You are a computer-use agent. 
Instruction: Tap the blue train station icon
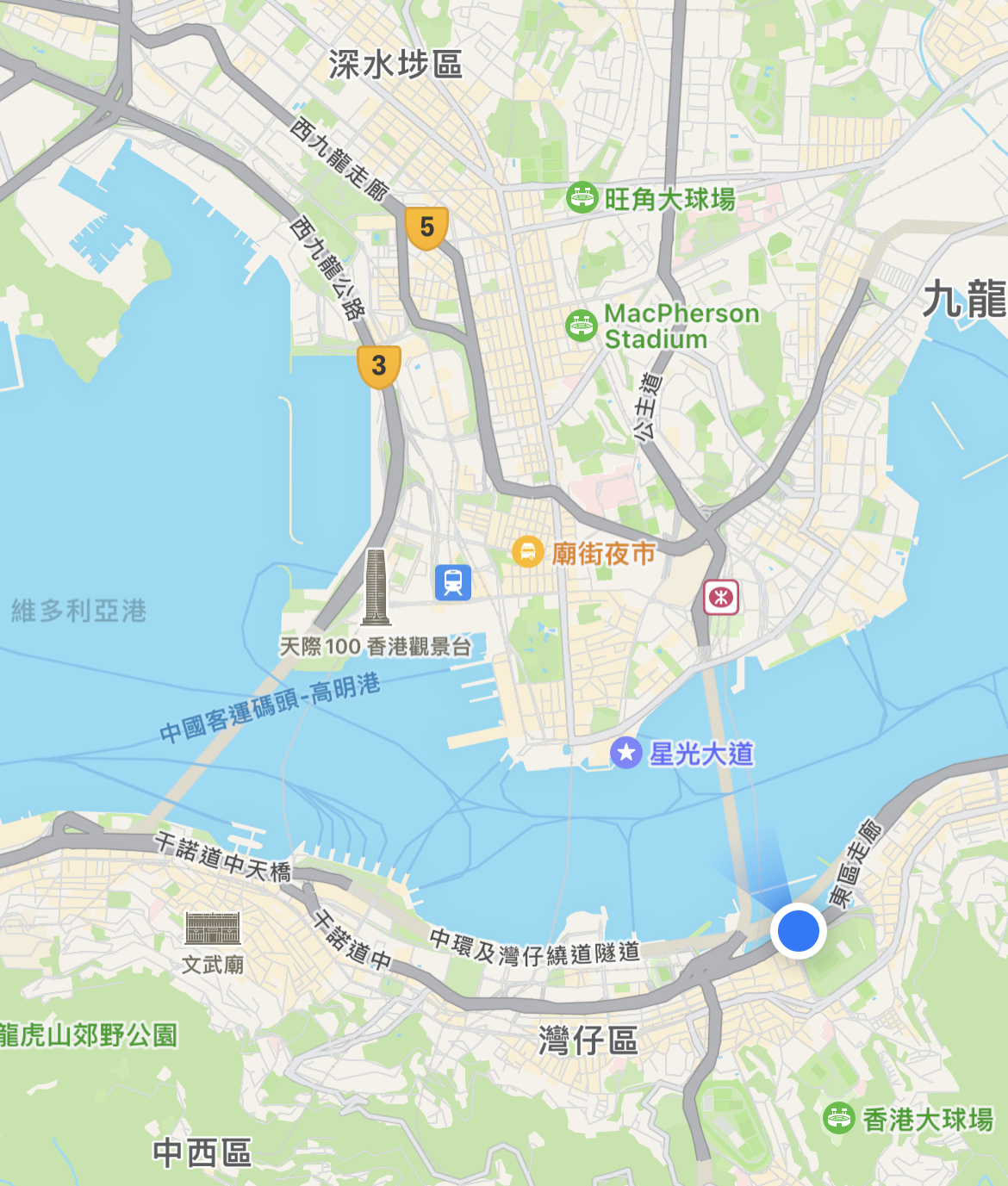coord(453,582)
